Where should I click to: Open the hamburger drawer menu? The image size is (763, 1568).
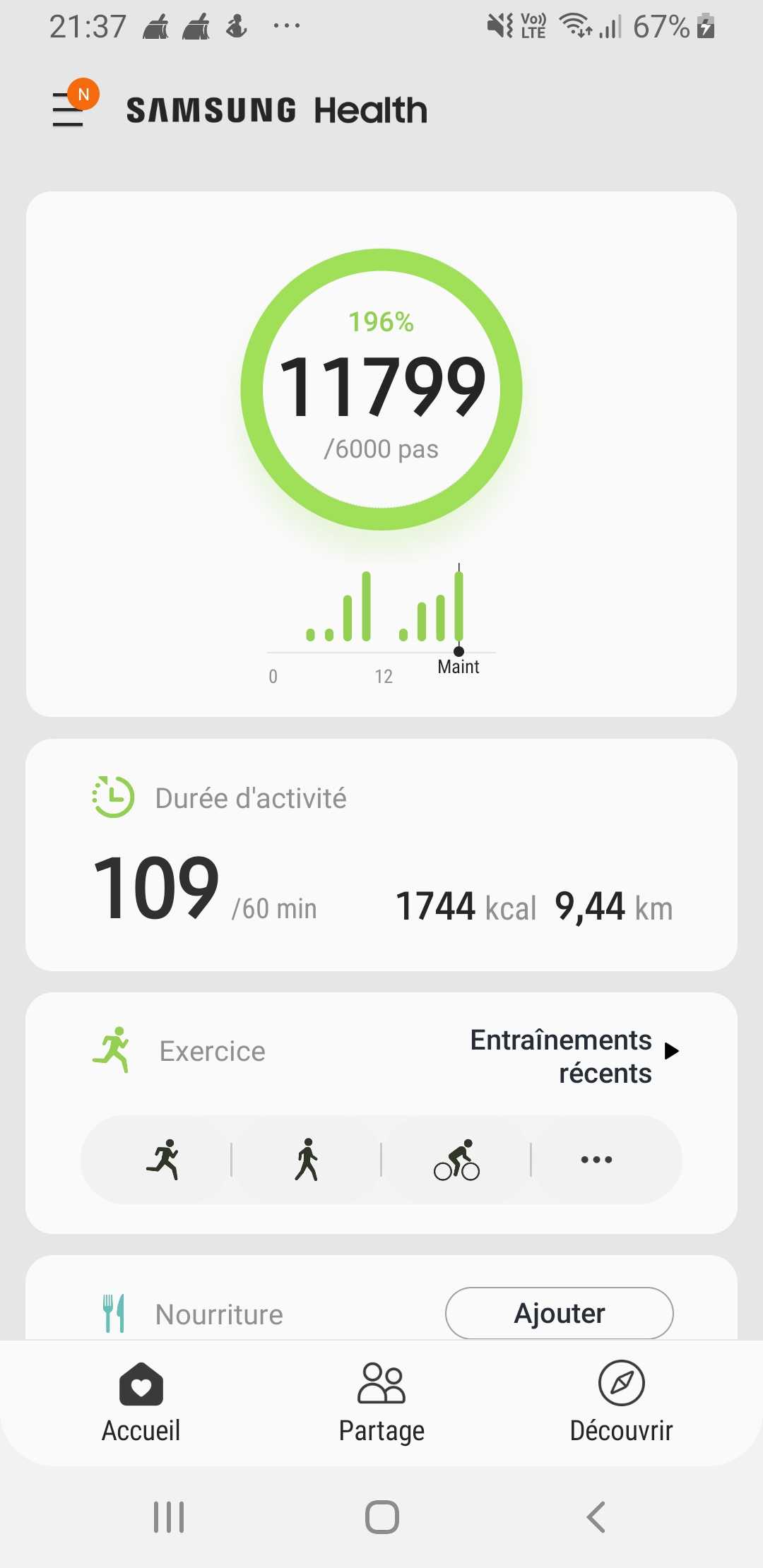click(x=69, y=109)
